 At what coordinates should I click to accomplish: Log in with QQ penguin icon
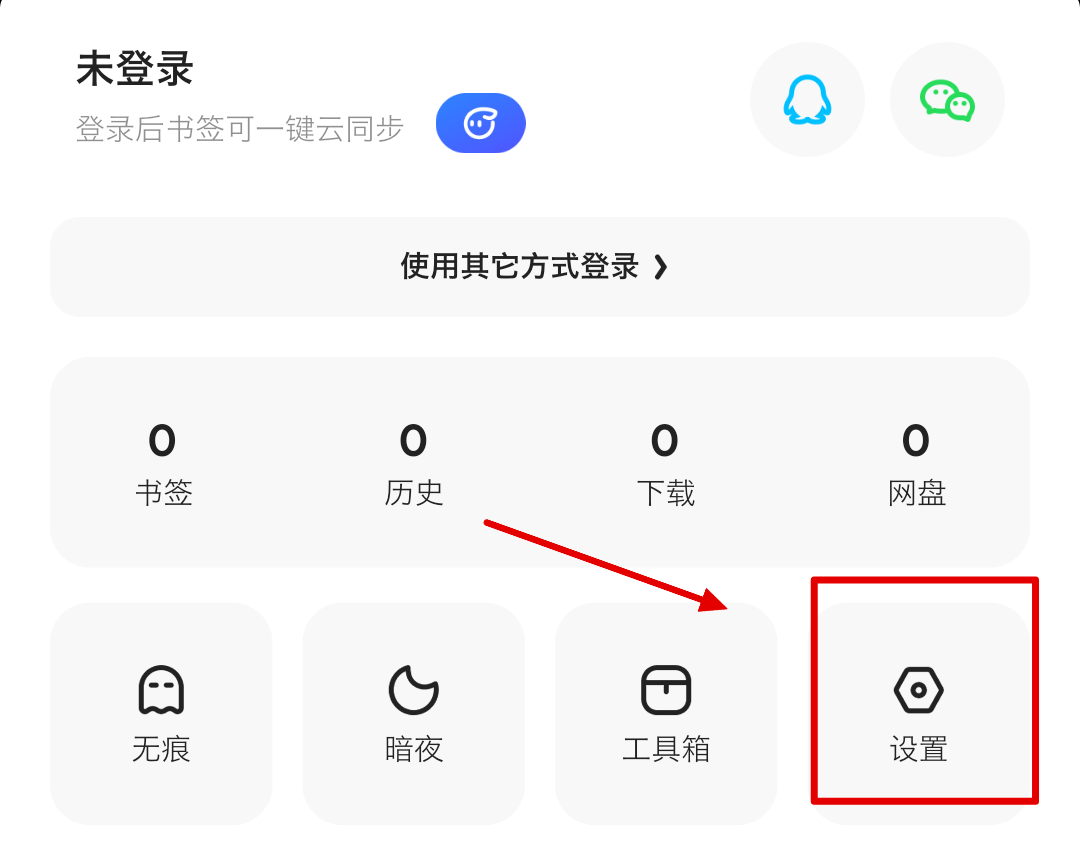[807, 100]
